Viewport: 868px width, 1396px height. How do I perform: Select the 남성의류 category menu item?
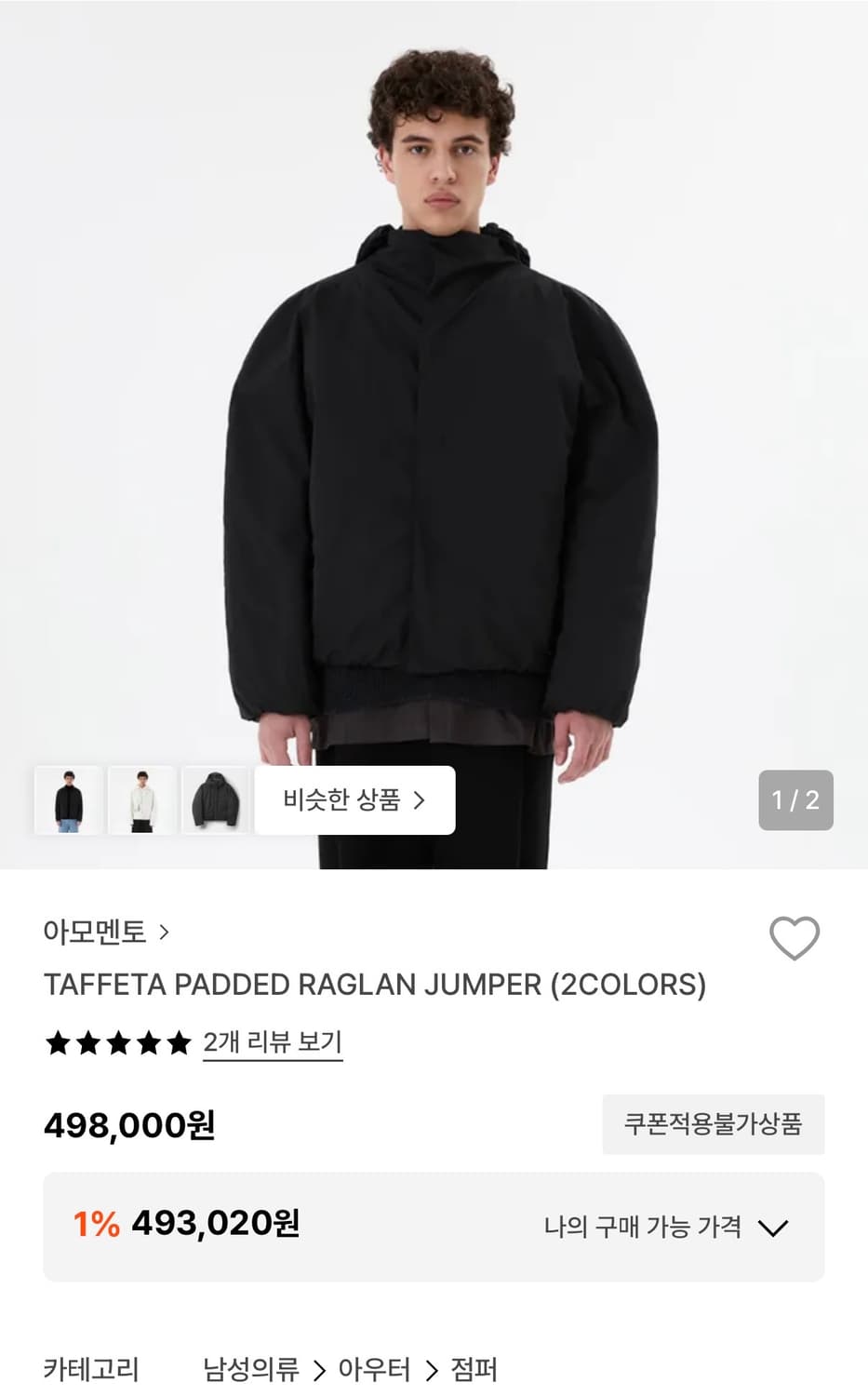[x=251, y=1370]
